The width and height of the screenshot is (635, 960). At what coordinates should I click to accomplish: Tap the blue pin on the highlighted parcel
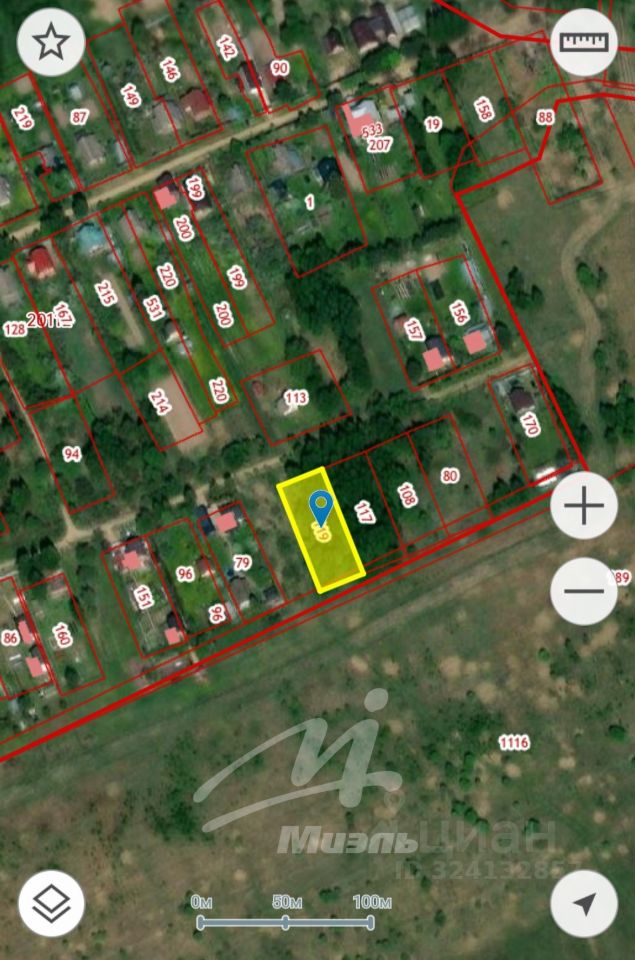tap(320, 506)
